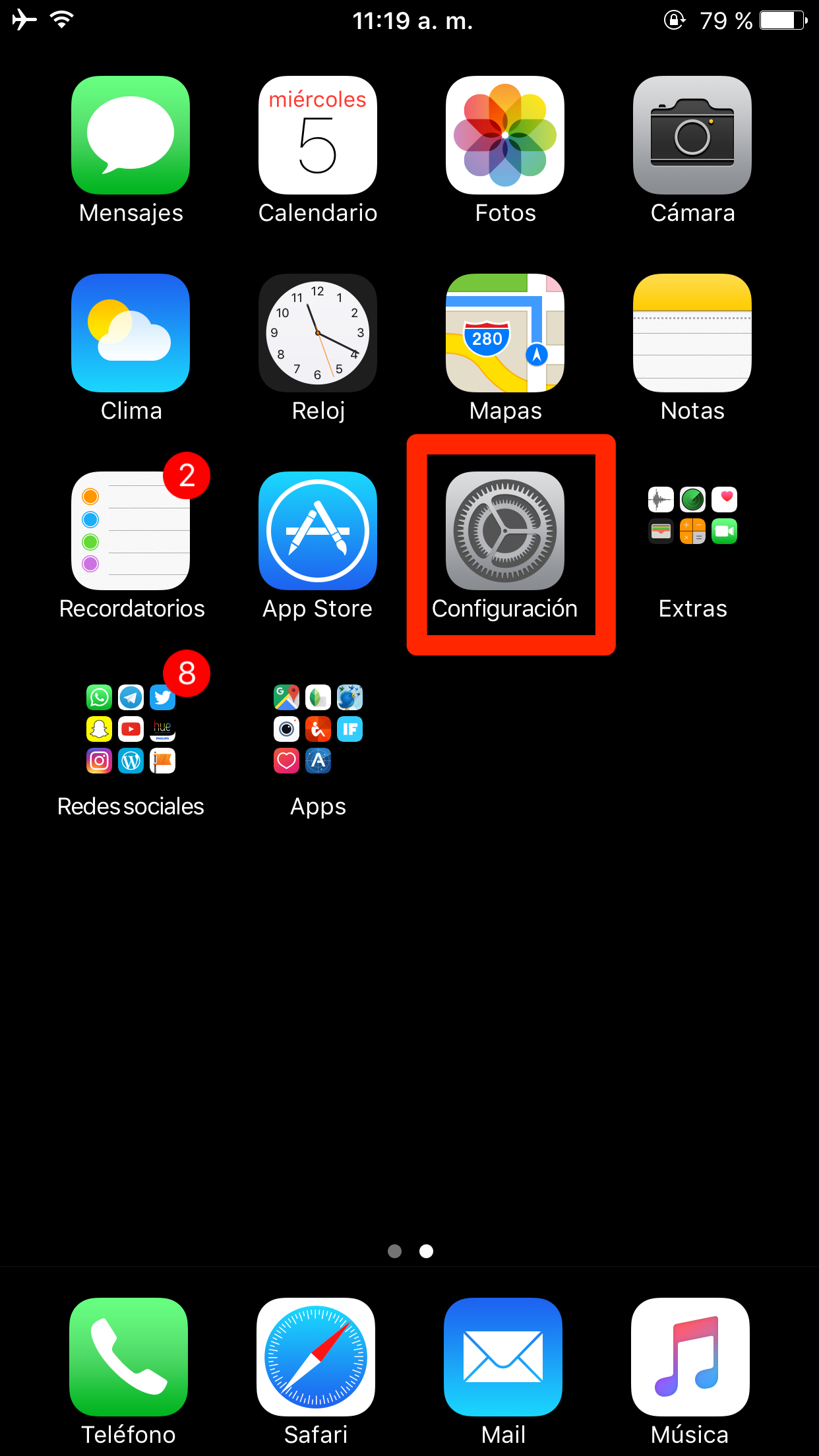Launch Safari from the dock
Screen dimensions: 819x1456
point(316,1357)
